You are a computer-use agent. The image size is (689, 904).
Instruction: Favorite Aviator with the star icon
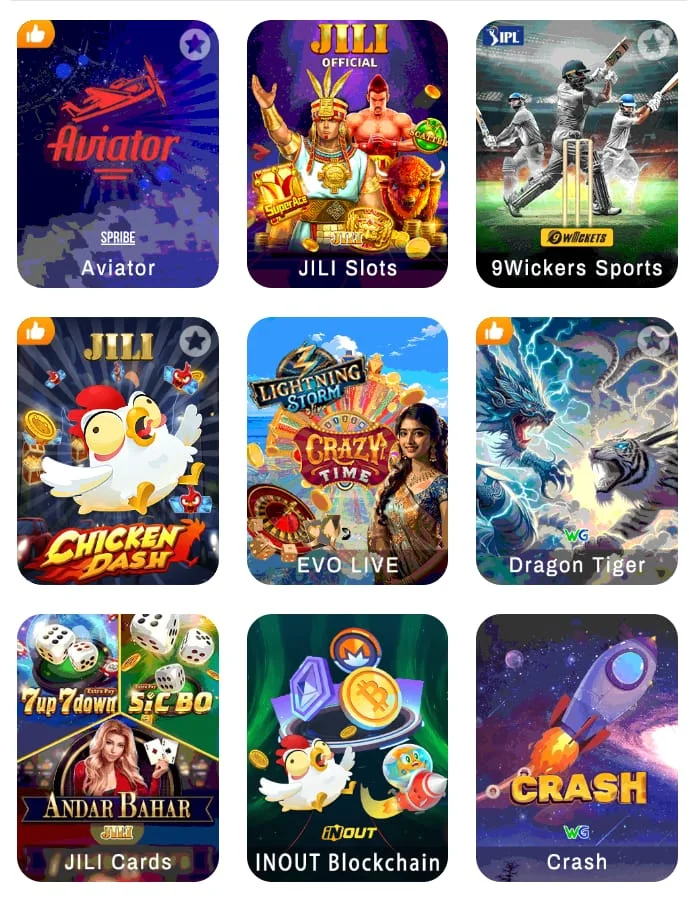[x=195, y=44]
